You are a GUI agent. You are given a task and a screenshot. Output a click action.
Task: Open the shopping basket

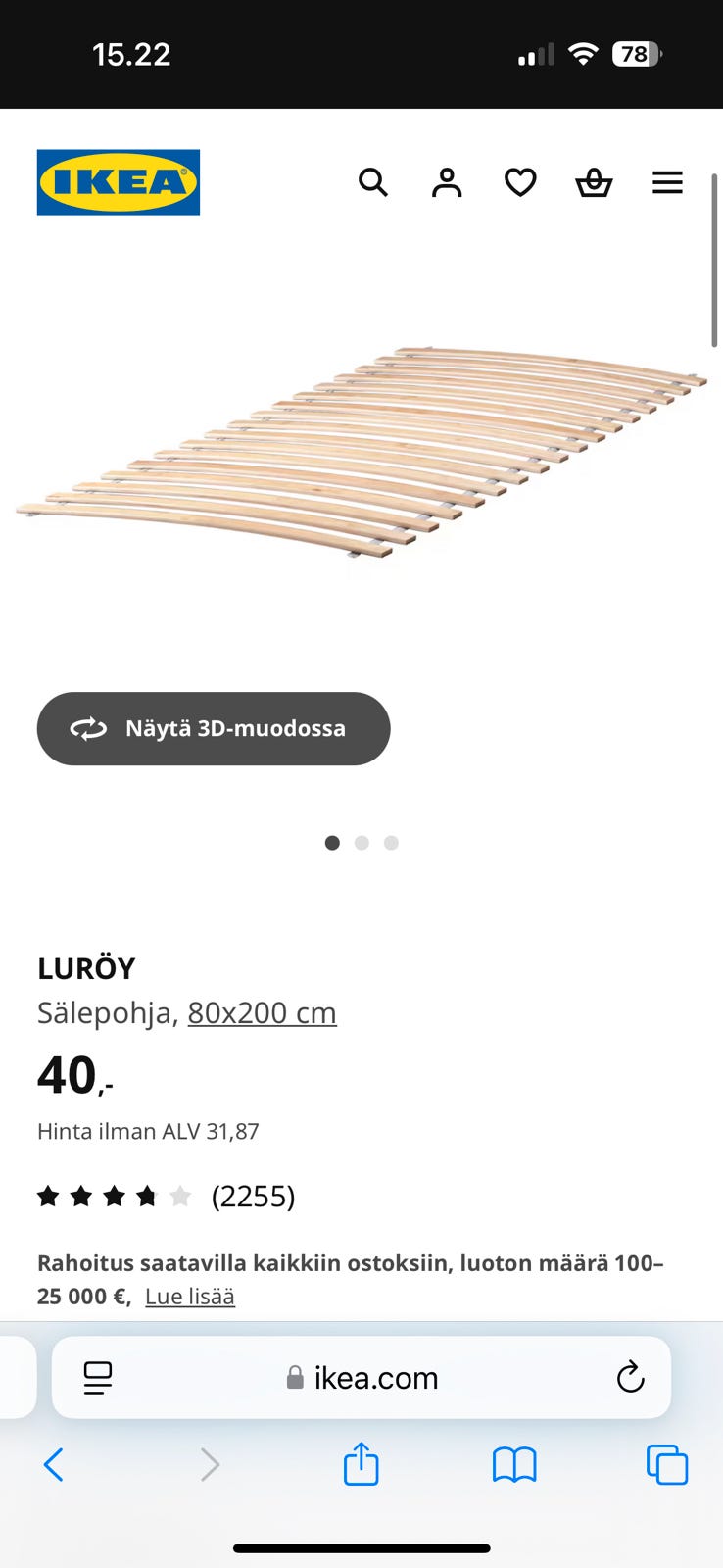(594, 182)
